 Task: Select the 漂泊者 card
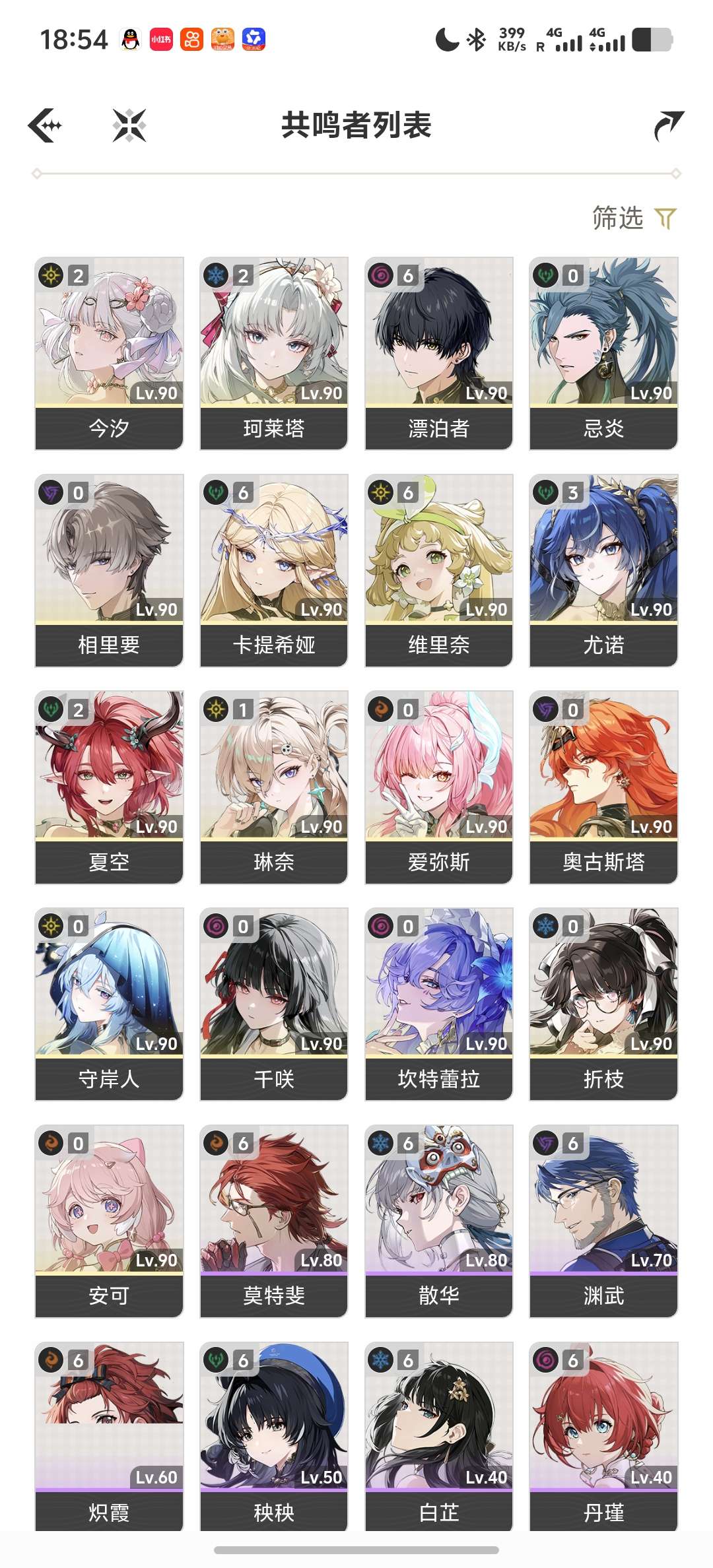click(x=439, y=353)
